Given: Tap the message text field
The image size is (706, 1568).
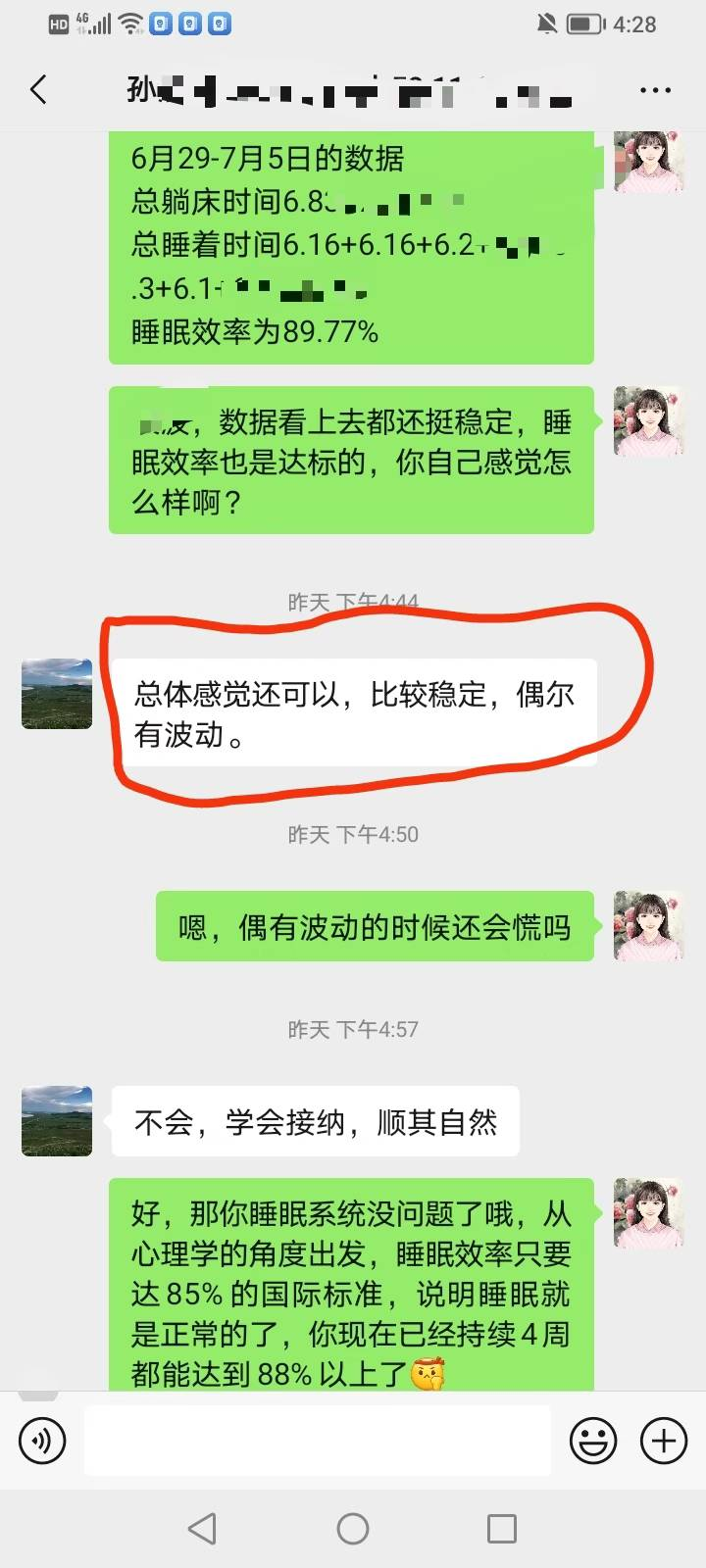Looking at the screenshot, I should pos(317,1441).
